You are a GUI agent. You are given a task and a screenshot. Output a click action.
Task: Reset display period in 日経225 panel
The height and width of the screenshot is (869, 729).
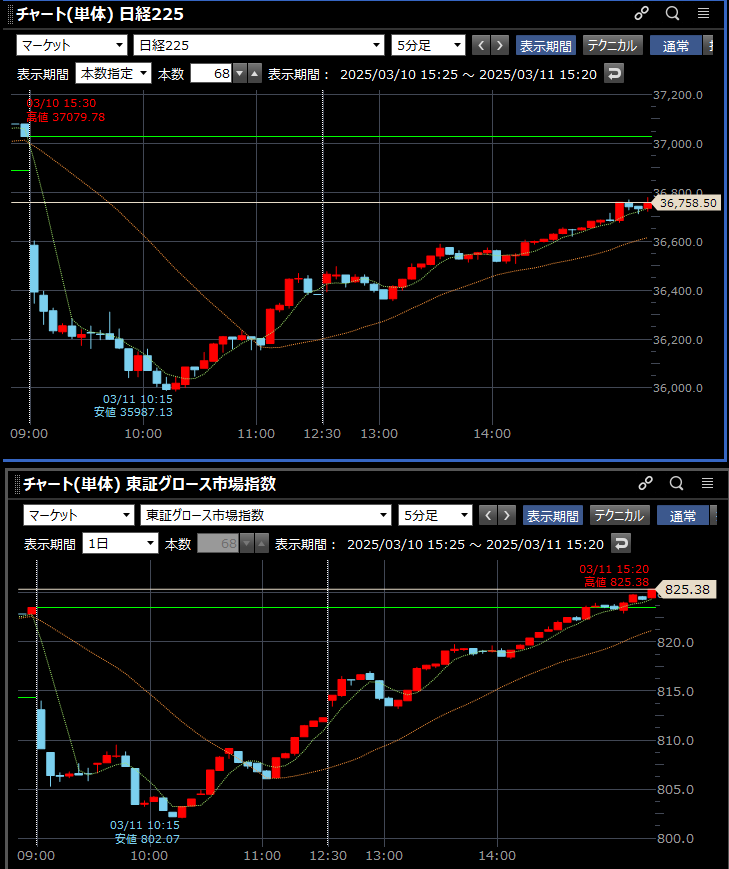[x=614, y=73]
